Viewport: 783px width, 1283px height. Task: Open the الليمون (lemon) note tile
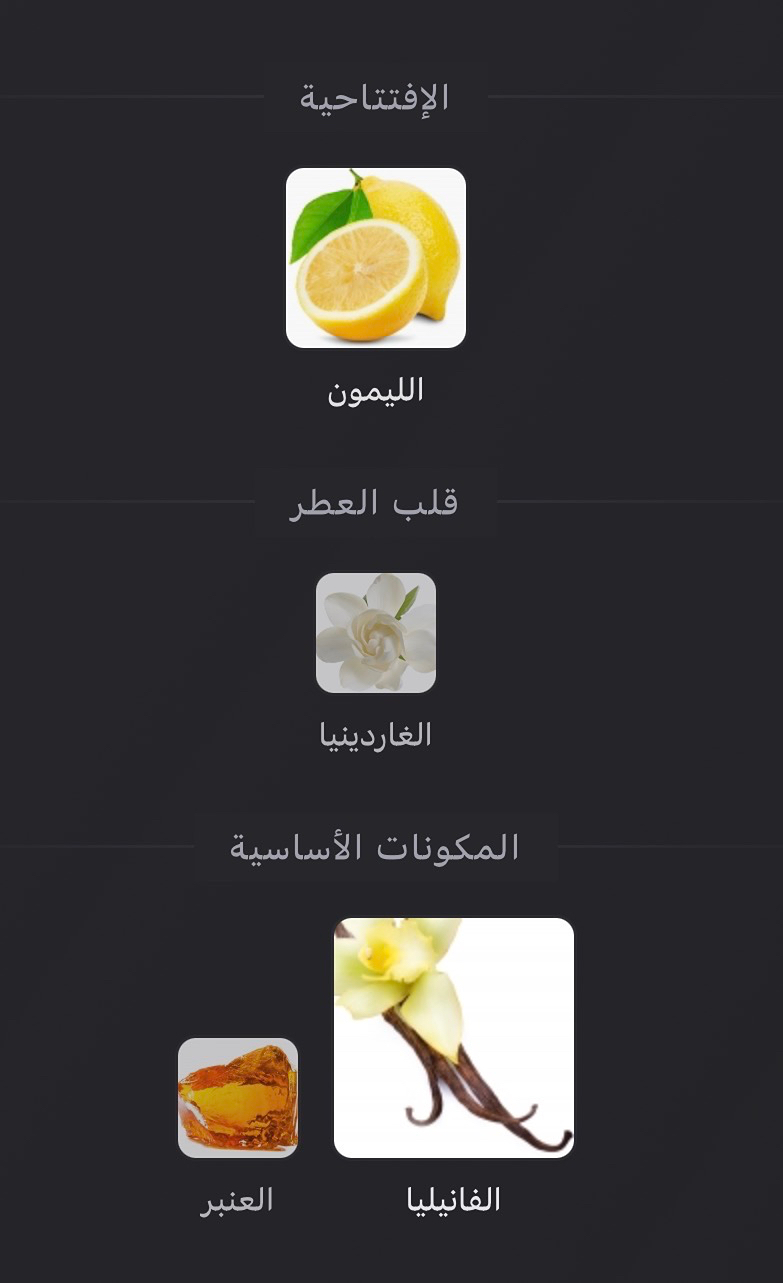coord(376,258)
